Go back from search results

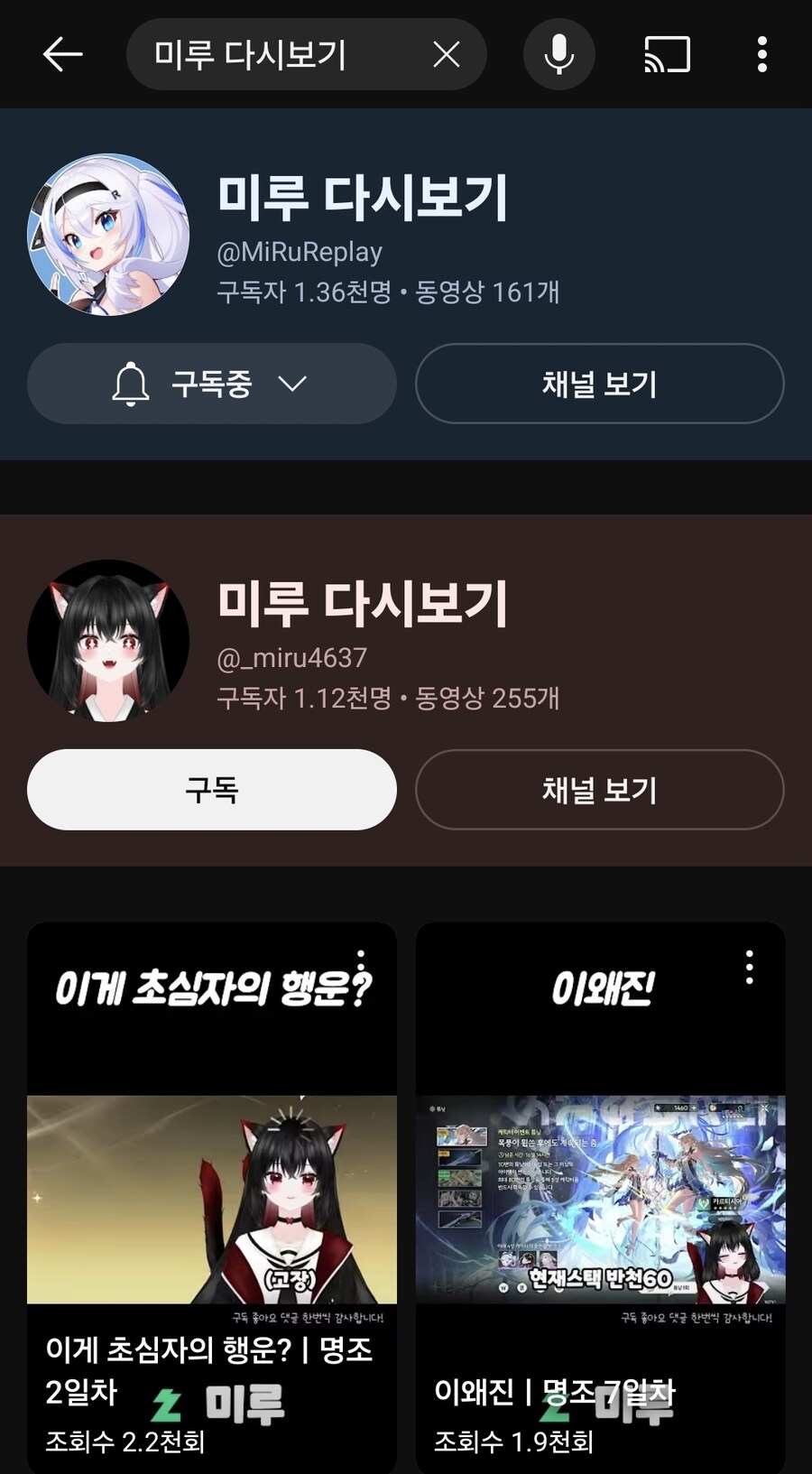62,54
